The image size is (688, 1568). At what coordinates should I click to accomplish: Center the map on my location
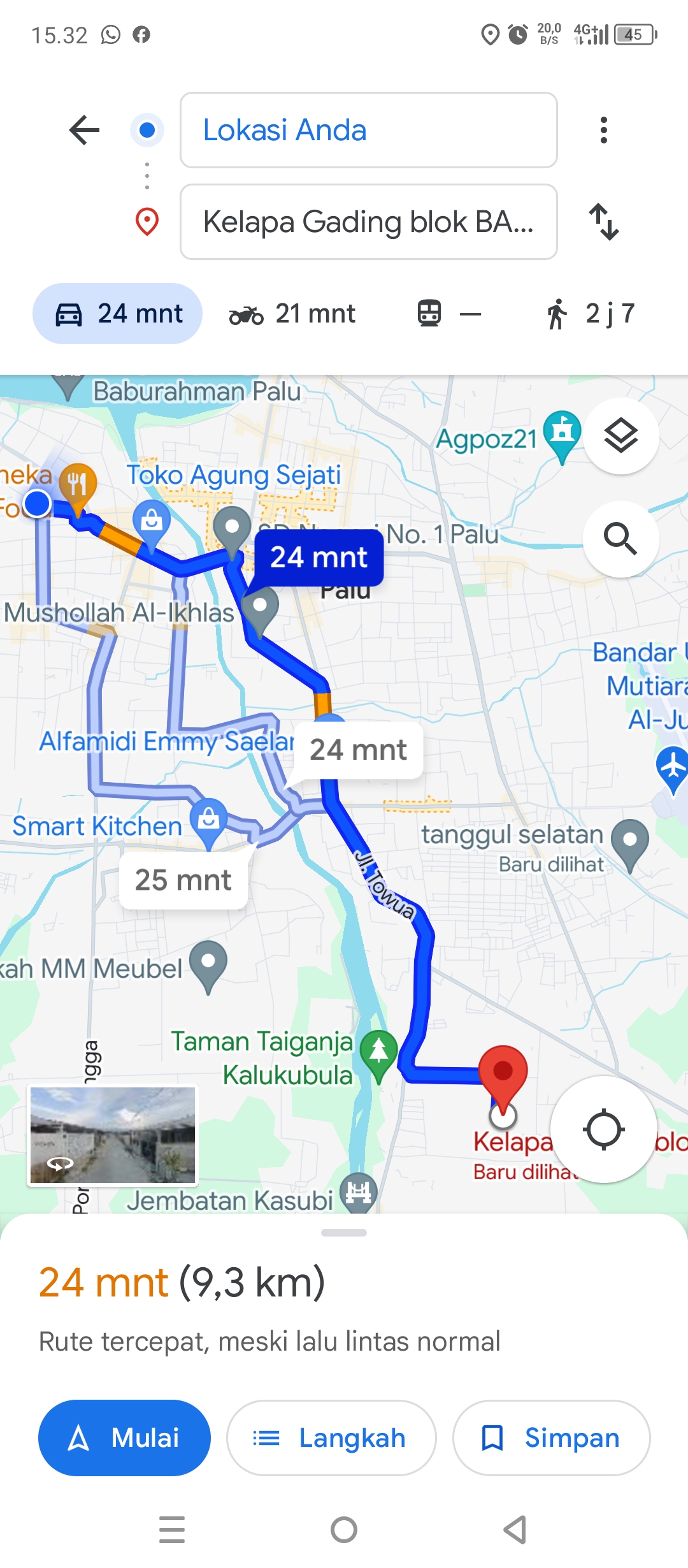coord(604,1129)
